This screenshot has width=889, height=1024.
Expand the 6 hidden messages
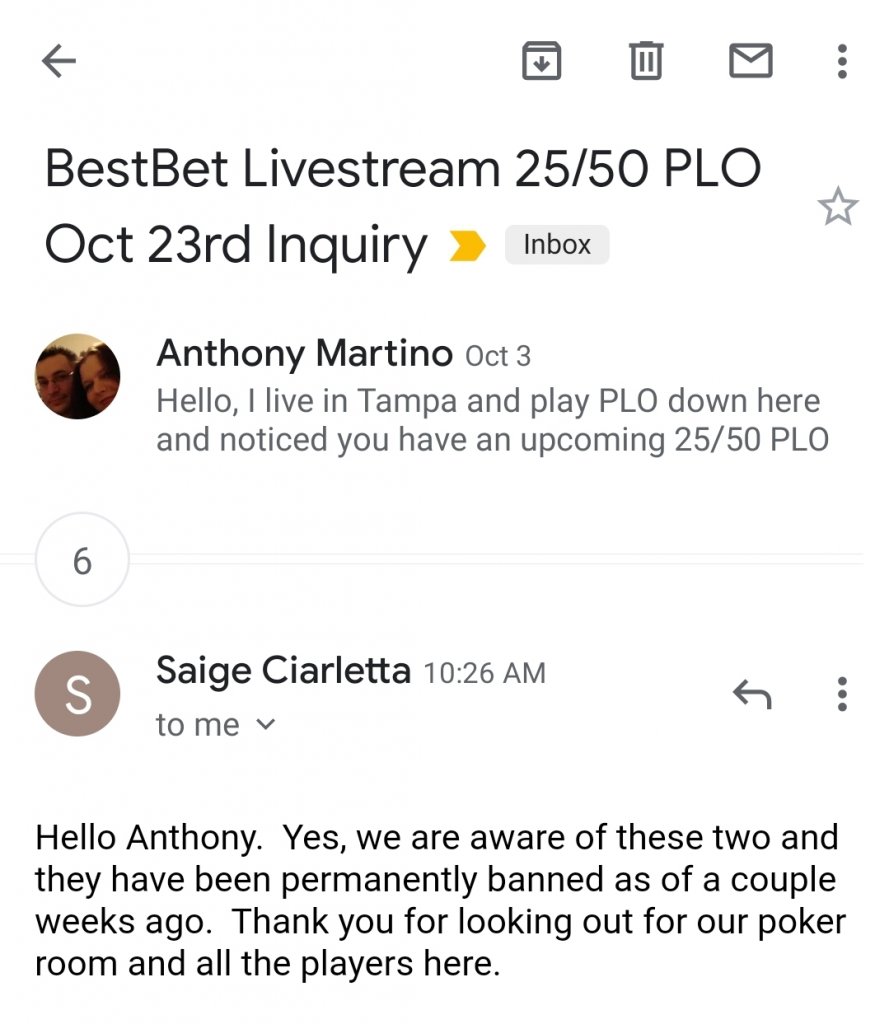[82, 560]
